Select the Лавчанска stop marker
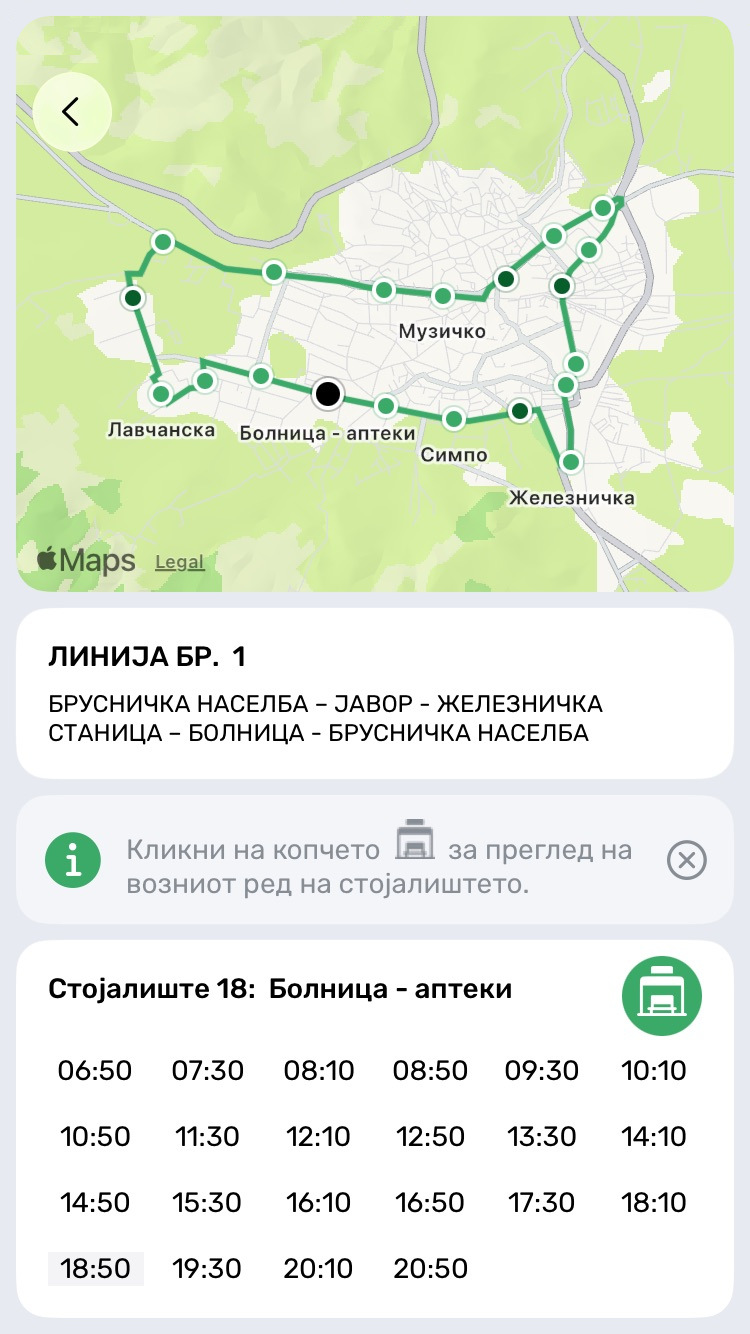750x1334 pixels. [161, 394]
